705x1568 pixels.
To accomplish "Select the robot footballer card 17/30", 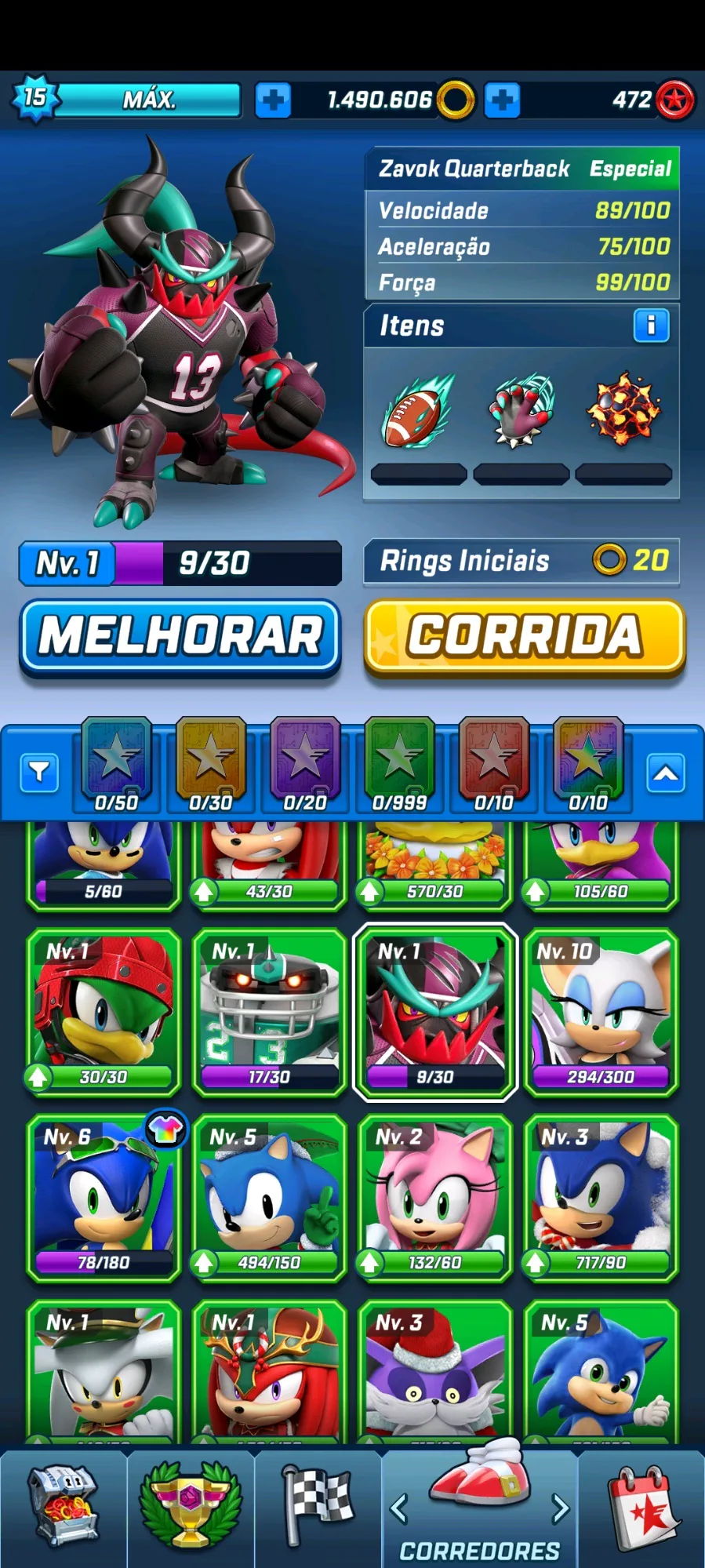I will [269, 1012].
